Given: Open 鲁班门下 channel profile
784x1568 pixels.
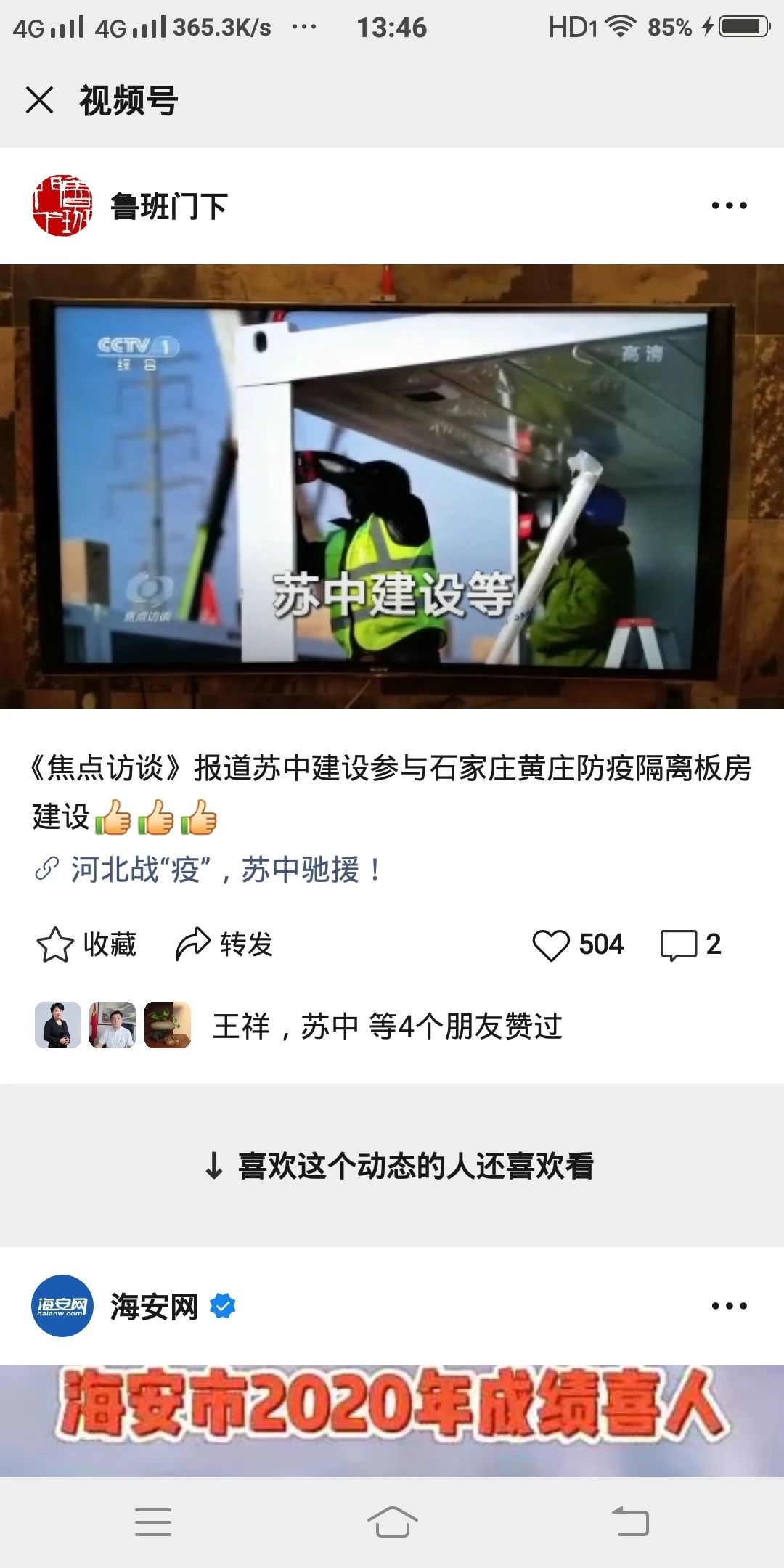Looking at the screenshot, I should click(168, 206).
